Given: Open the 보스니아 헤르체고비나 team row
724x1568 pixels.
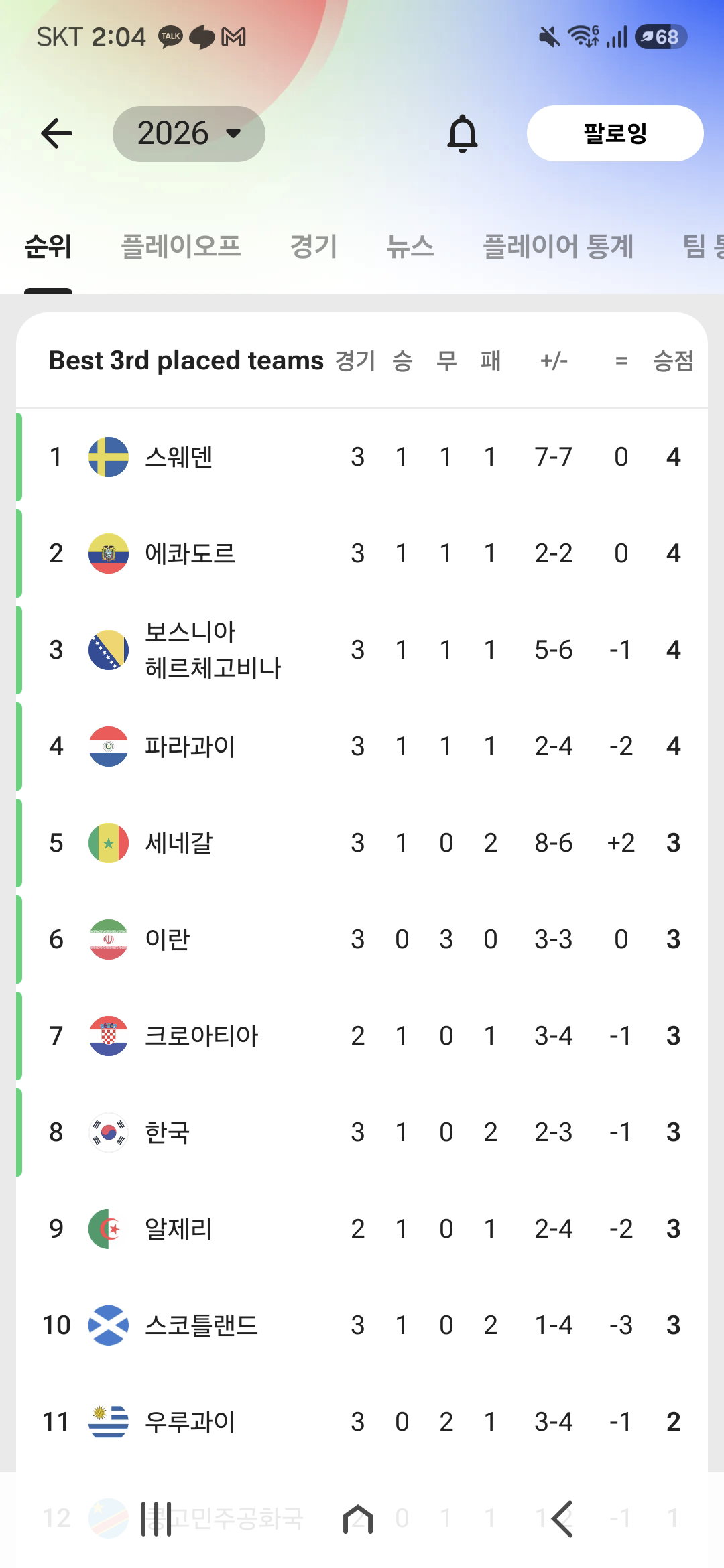Looking at the screenshot, I should (x=362, y=650).
